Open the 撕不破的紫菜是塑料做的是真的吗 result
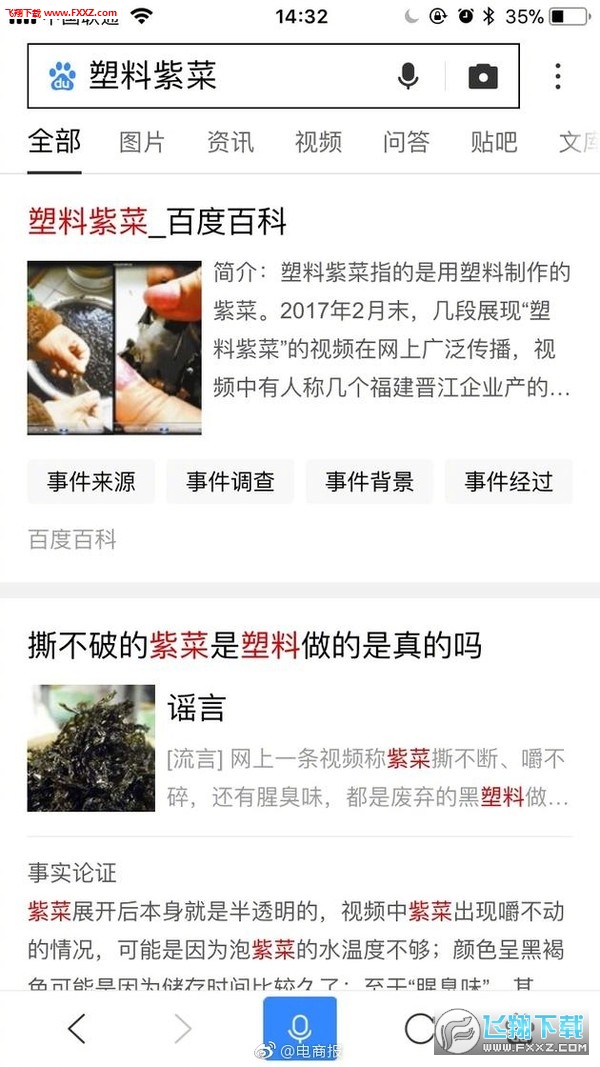 pos(254,645)
